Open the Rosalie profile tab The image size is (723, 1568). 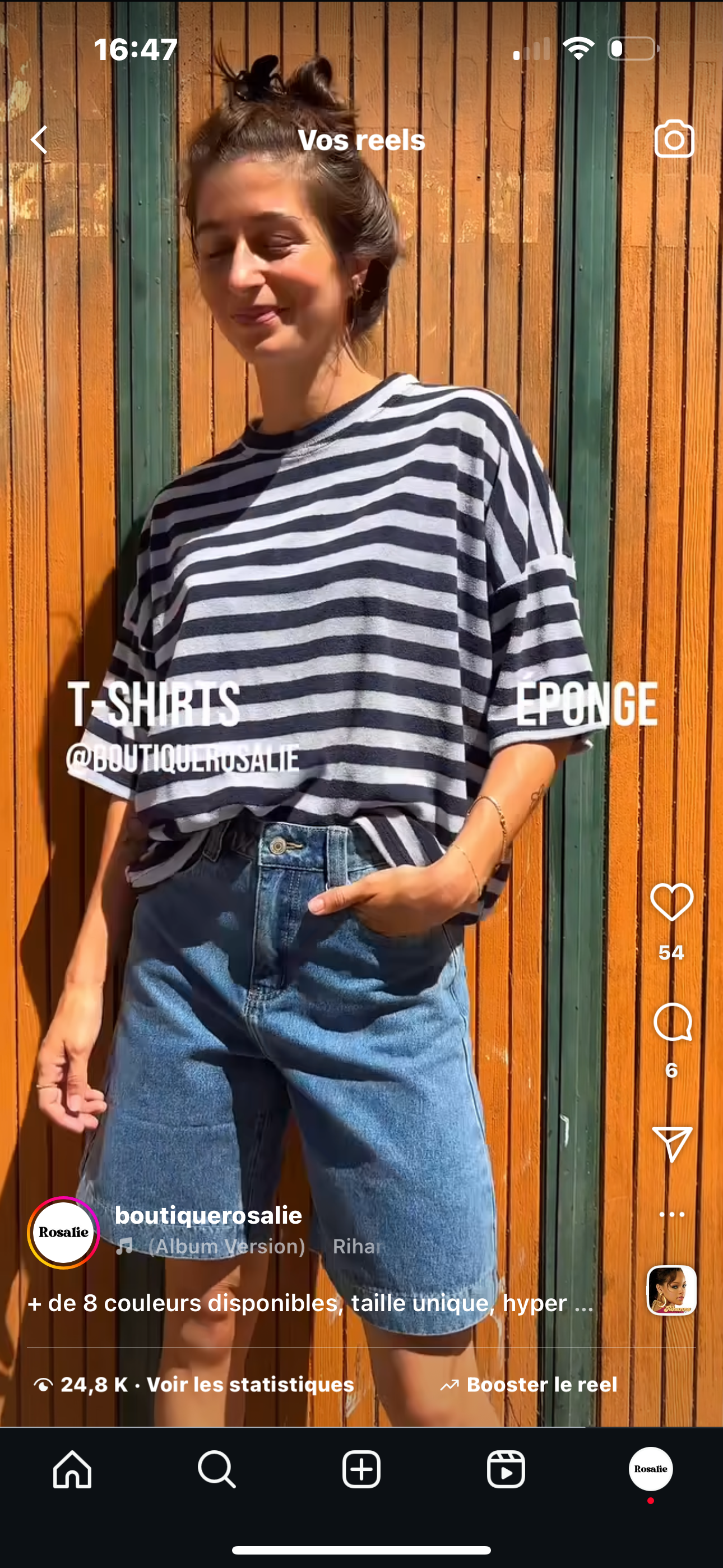coord(651,1469)
